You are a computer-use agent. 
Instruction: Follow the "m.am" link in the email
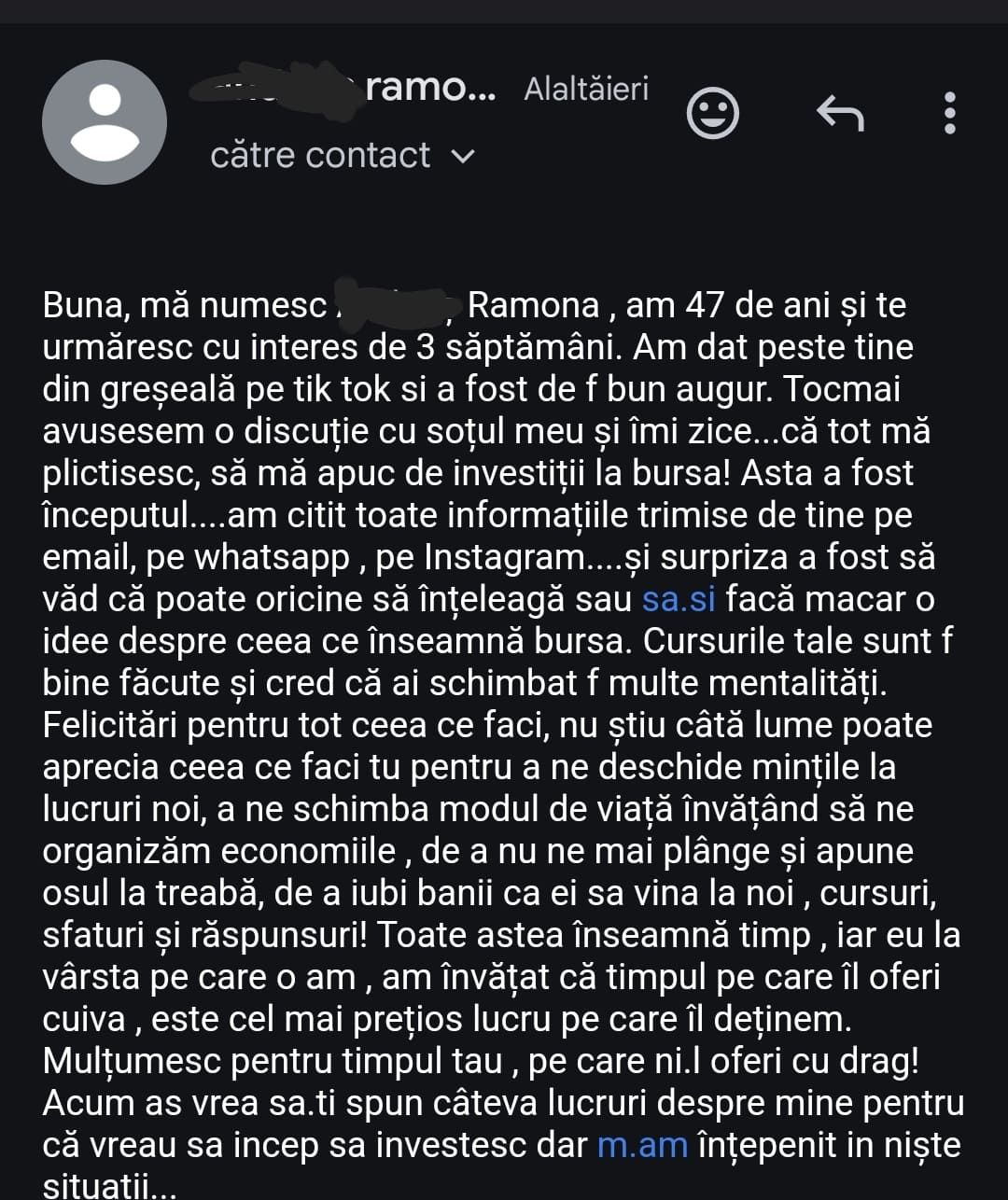[642, 1145]
